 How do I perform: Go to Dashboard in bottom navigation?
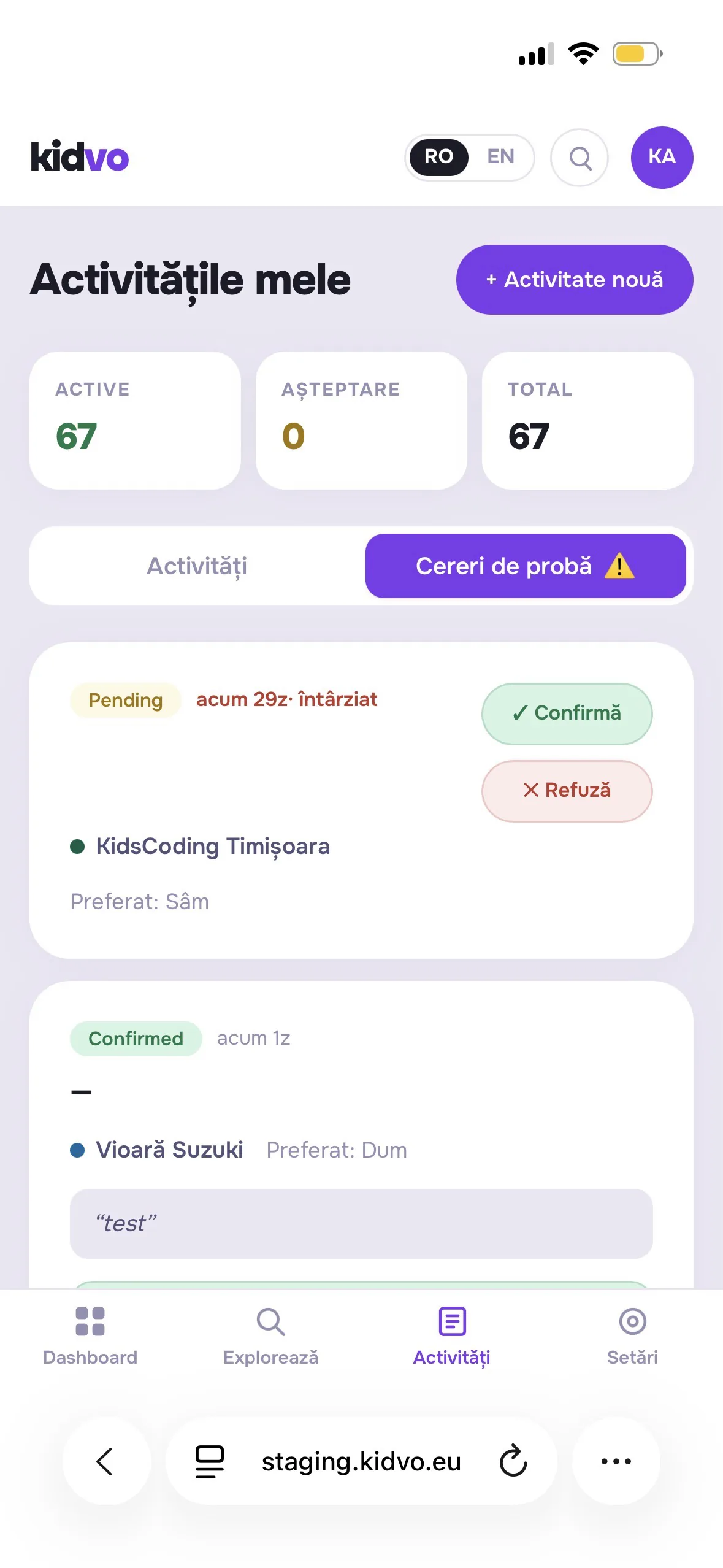click(x=90, y=1335)
